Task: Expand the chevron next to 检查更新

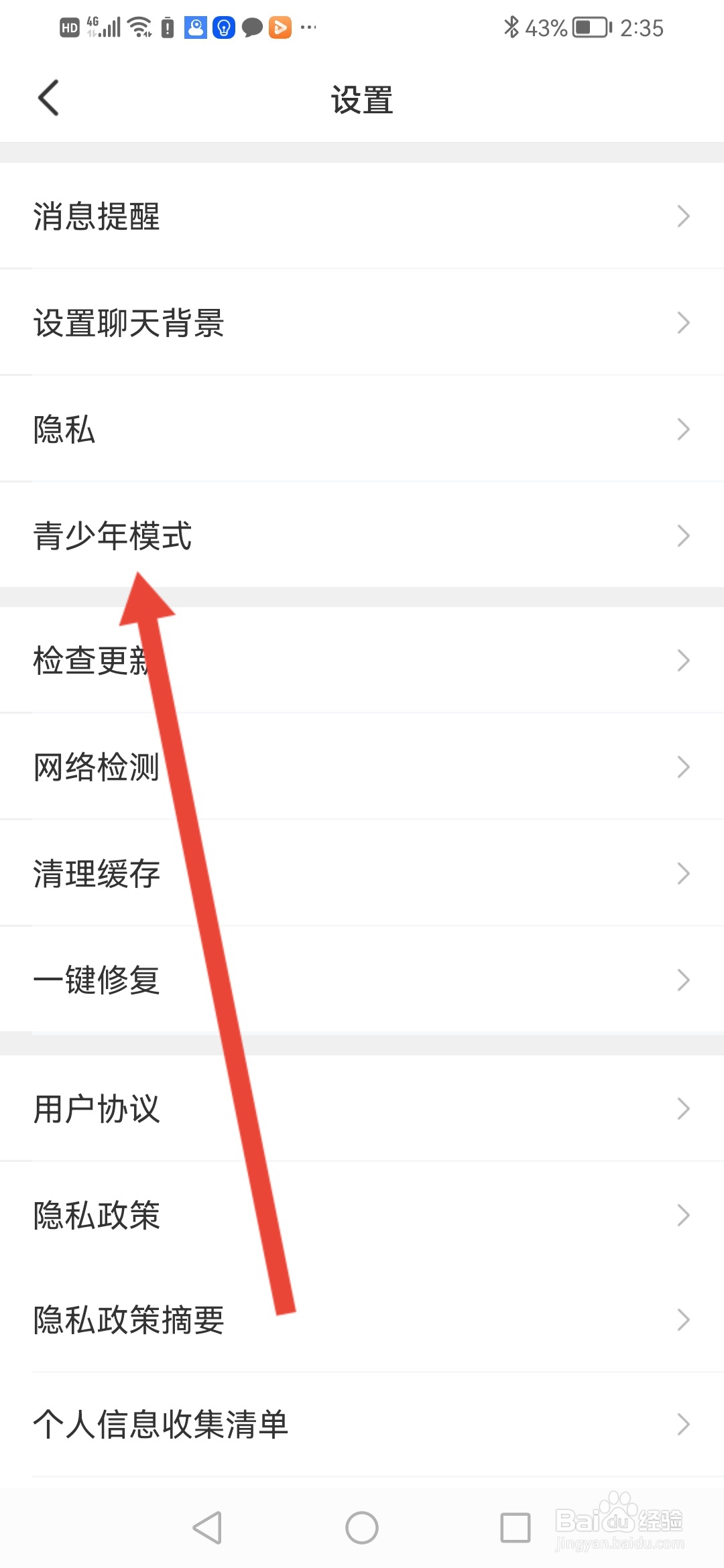Action: point(683,659)
